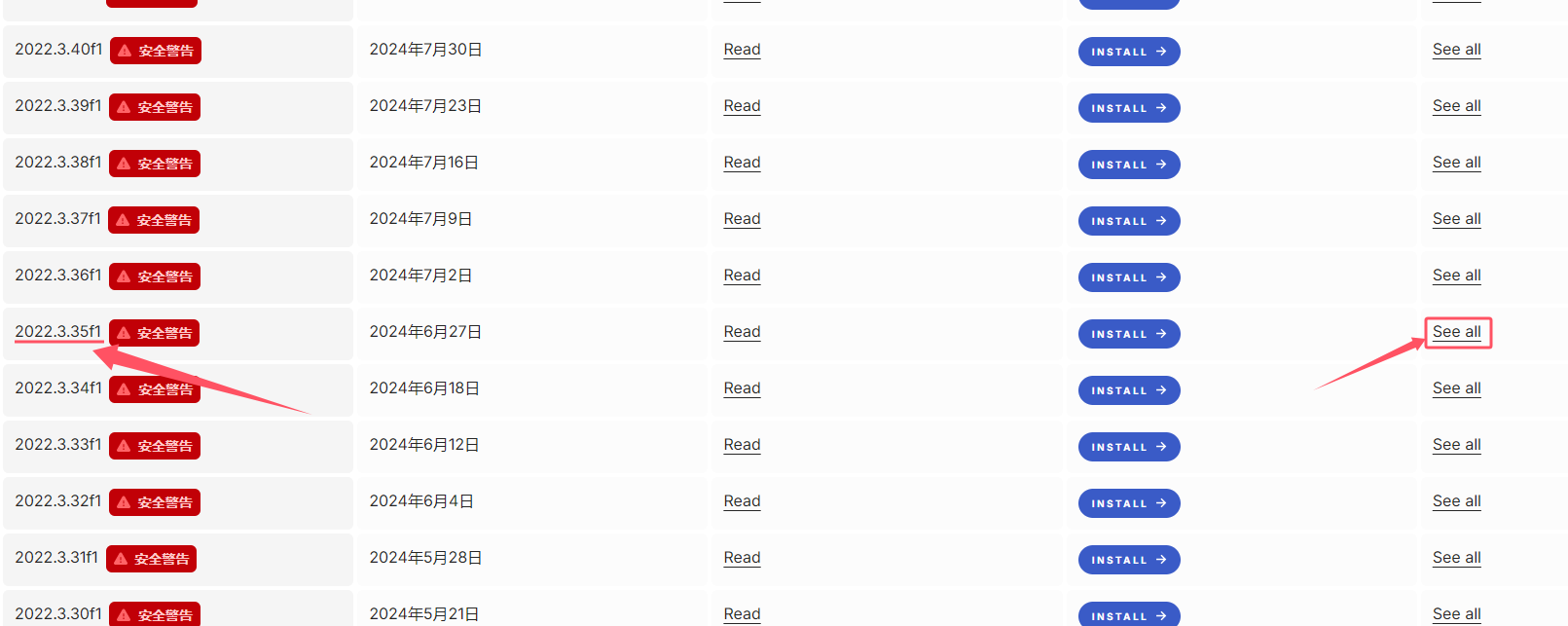
Task: Open See all for 2022.3.40f1
Action: click(1456, 50)
